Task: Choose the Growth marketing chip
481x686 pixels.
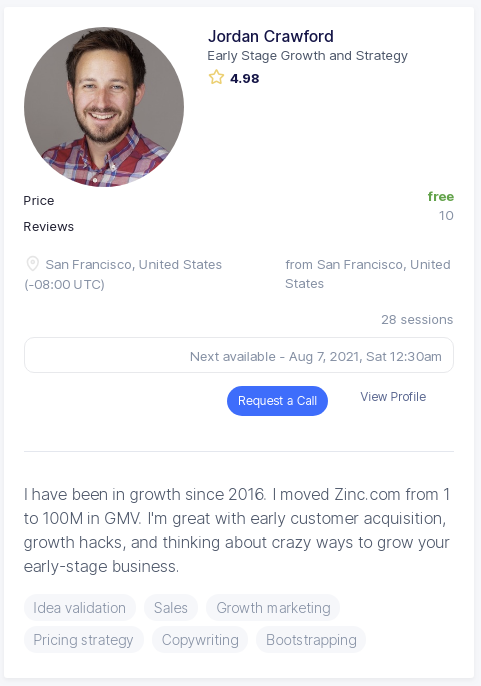Action: pyautogui.click(x=273, y=608)
